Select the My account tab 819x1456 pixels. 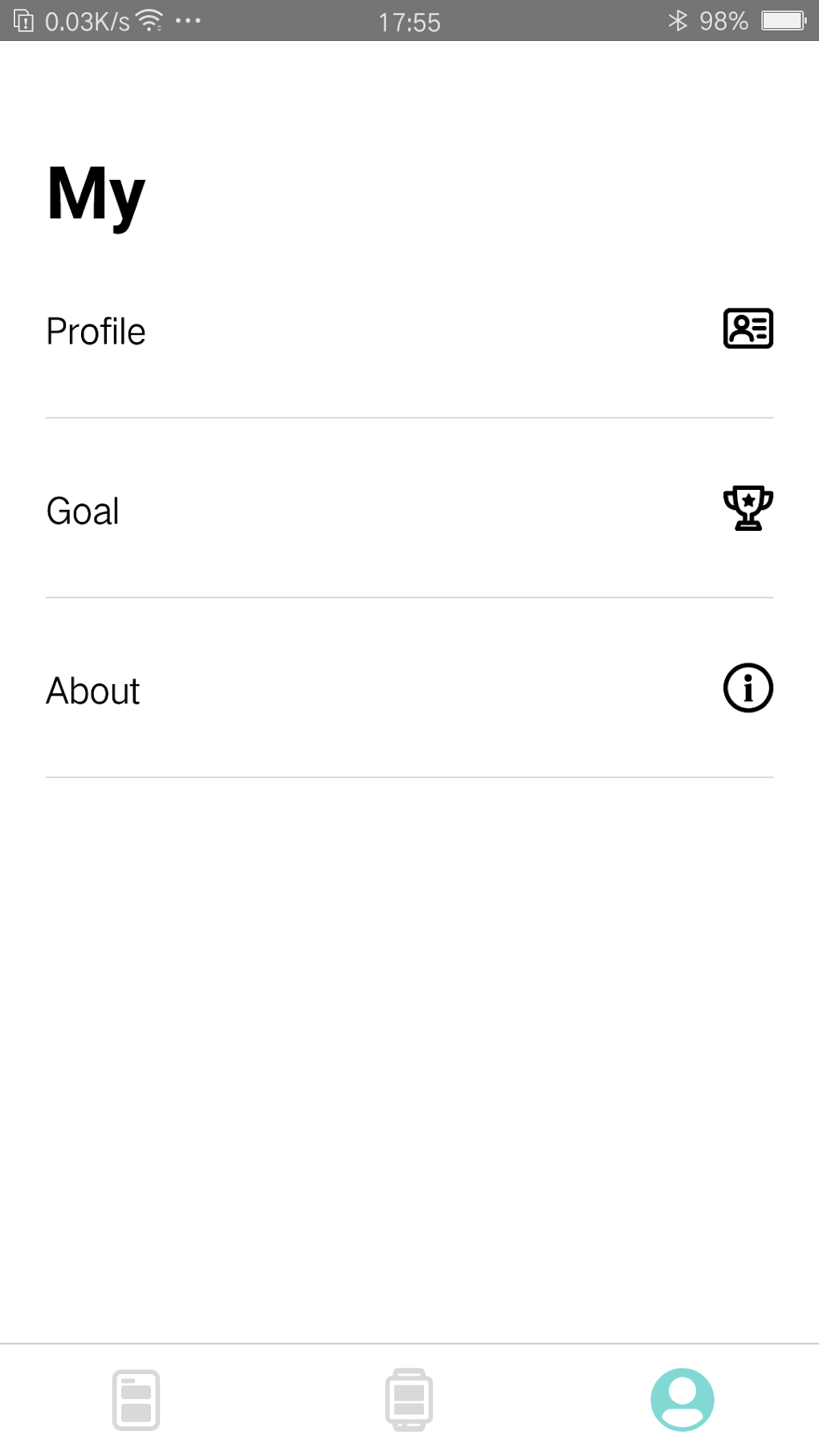[x=682, y=1400]
